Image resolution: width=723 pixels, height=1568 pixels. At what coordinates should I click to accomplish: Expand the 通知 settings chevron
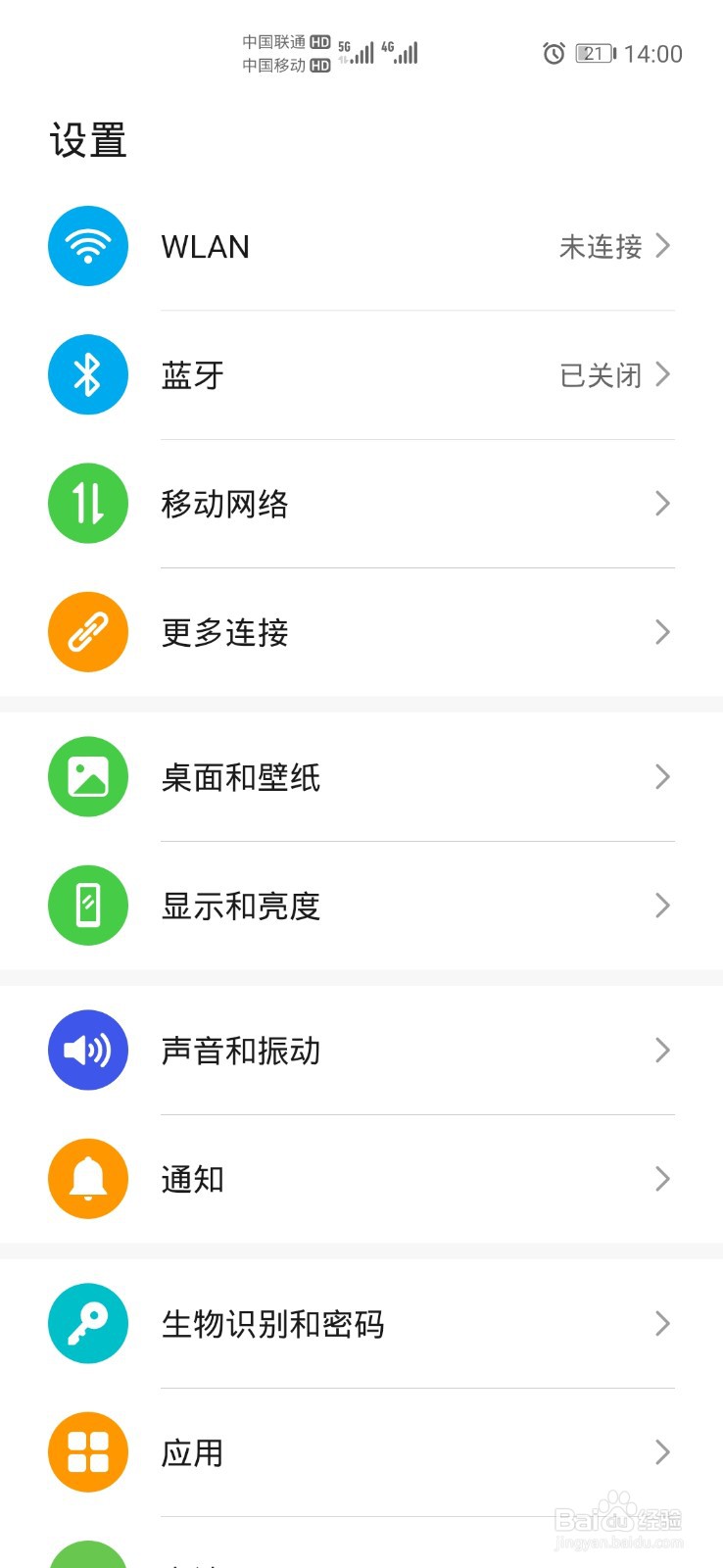coord(662,1179)
